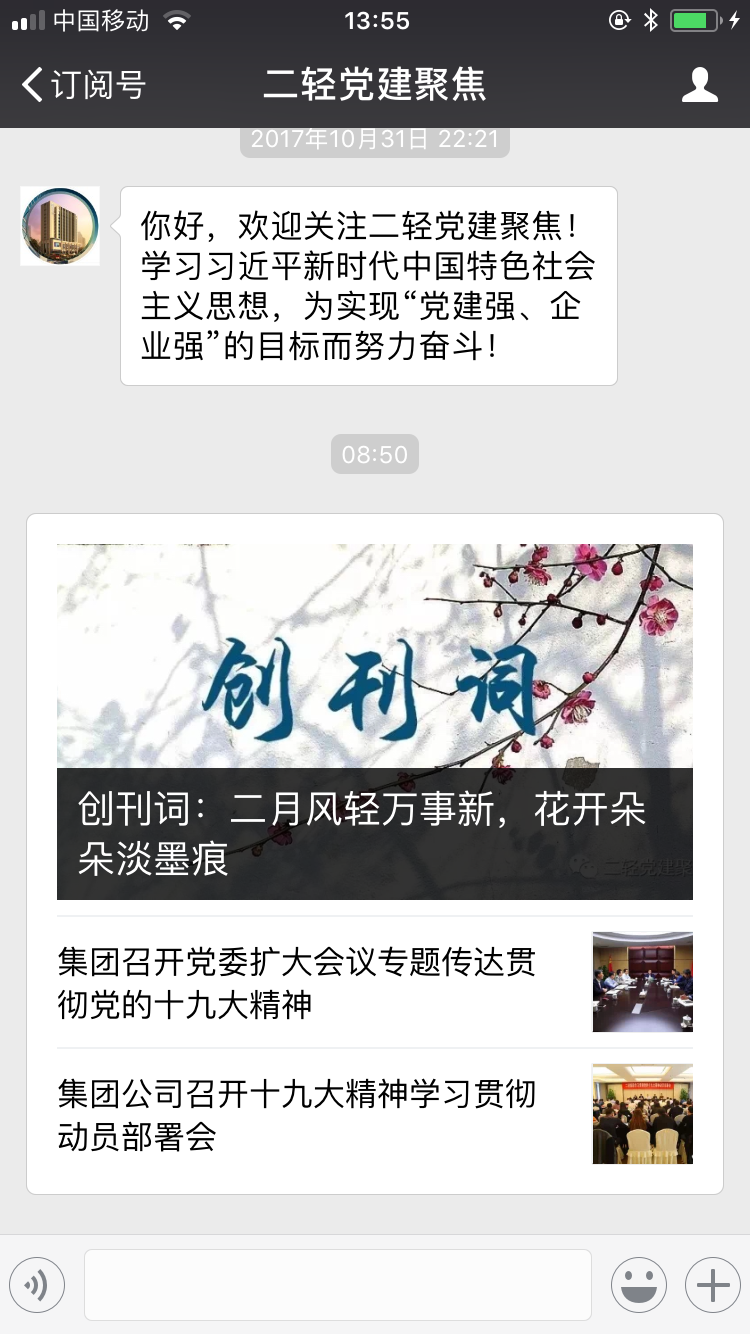This screenshot has width=750, height=1334.
Task: Focus the message text field
Action: [x=337, y=1285]
